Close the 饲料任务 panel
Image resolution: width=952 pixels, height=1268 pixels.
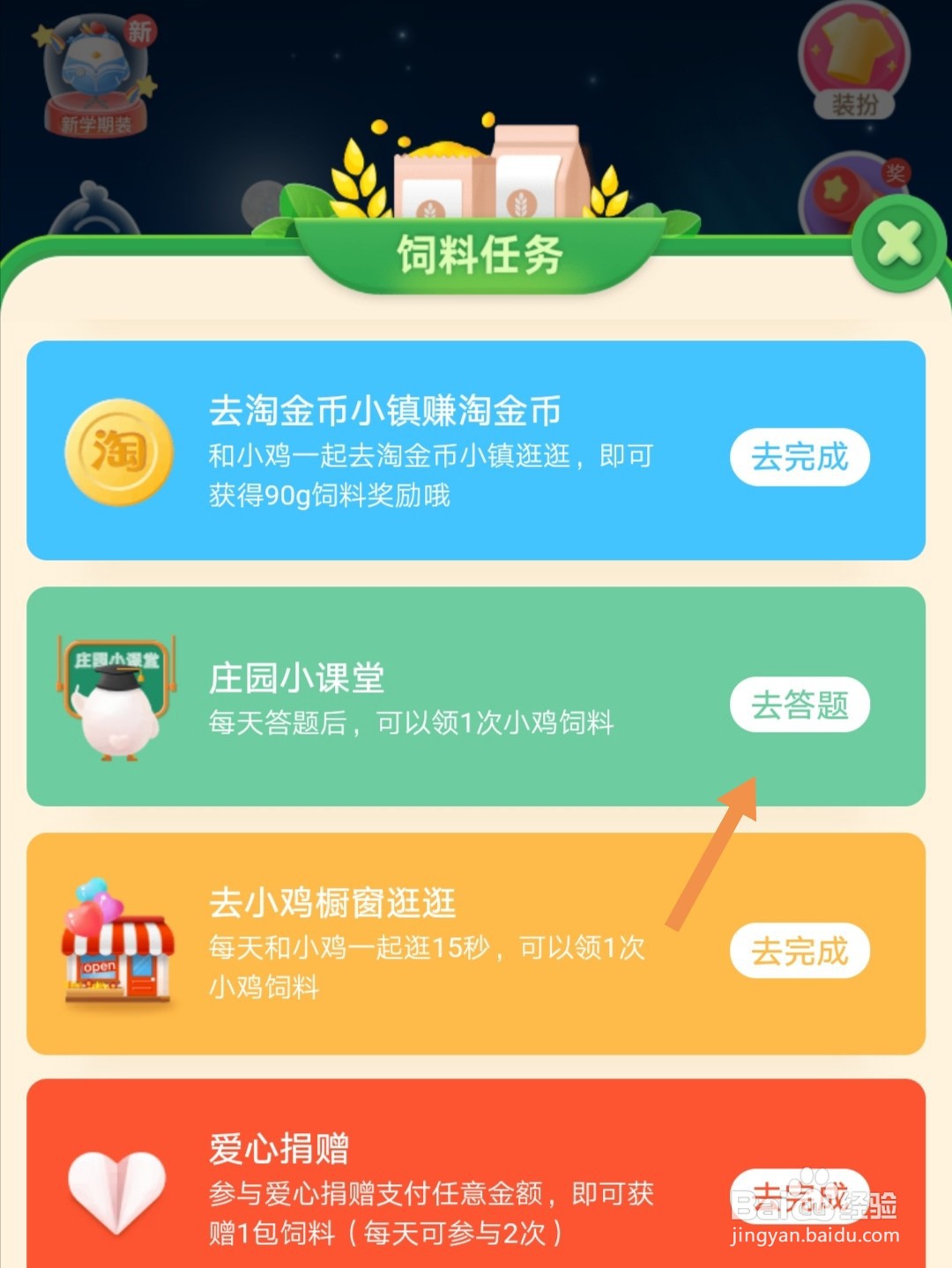click(x=898, y=239)
